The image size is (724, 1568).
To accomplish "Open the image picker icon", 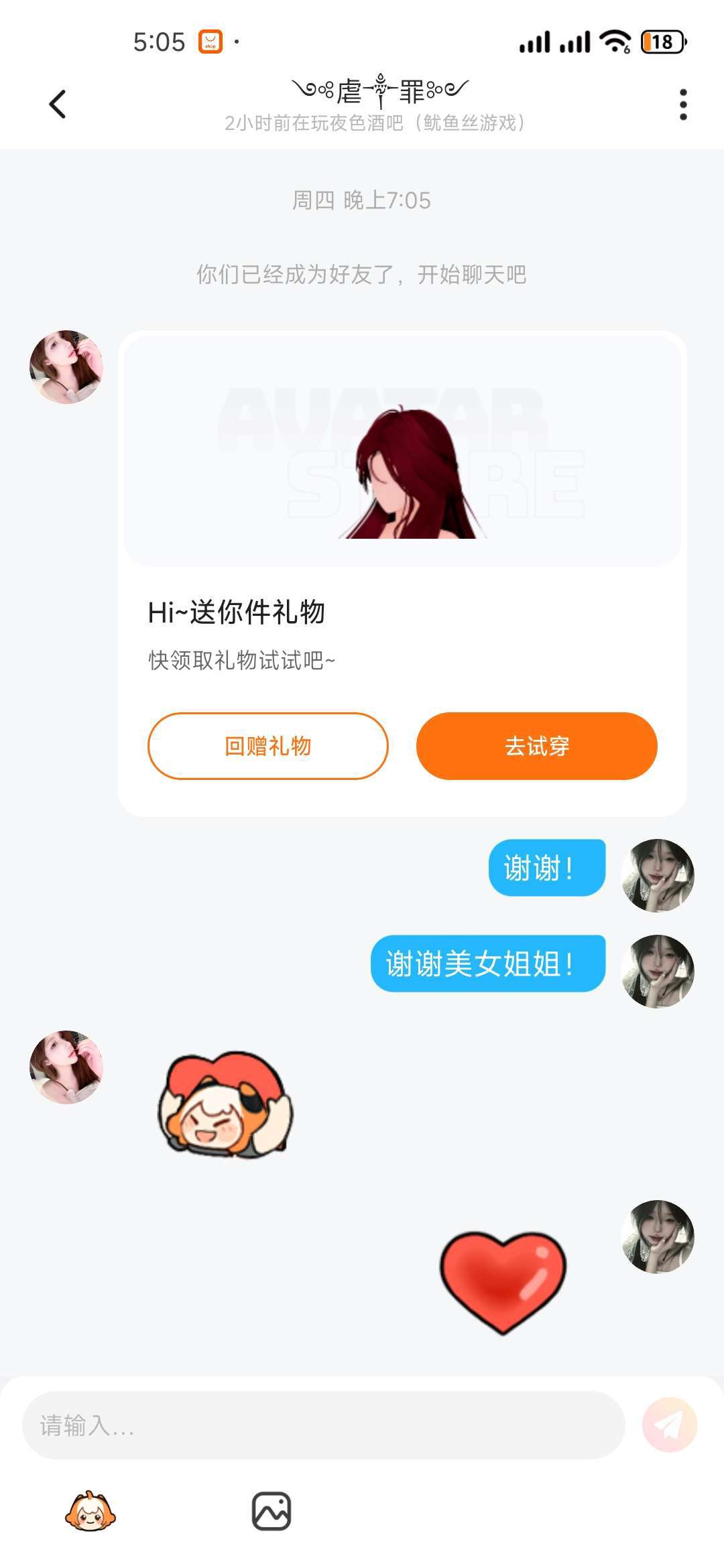I will [271, 1511].
